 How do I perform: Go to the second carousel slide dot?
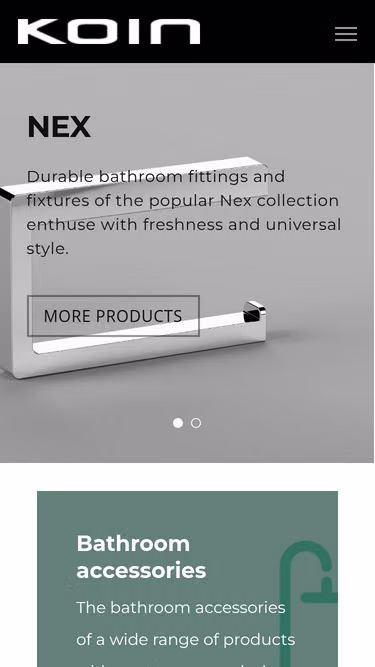coord(196,423)
